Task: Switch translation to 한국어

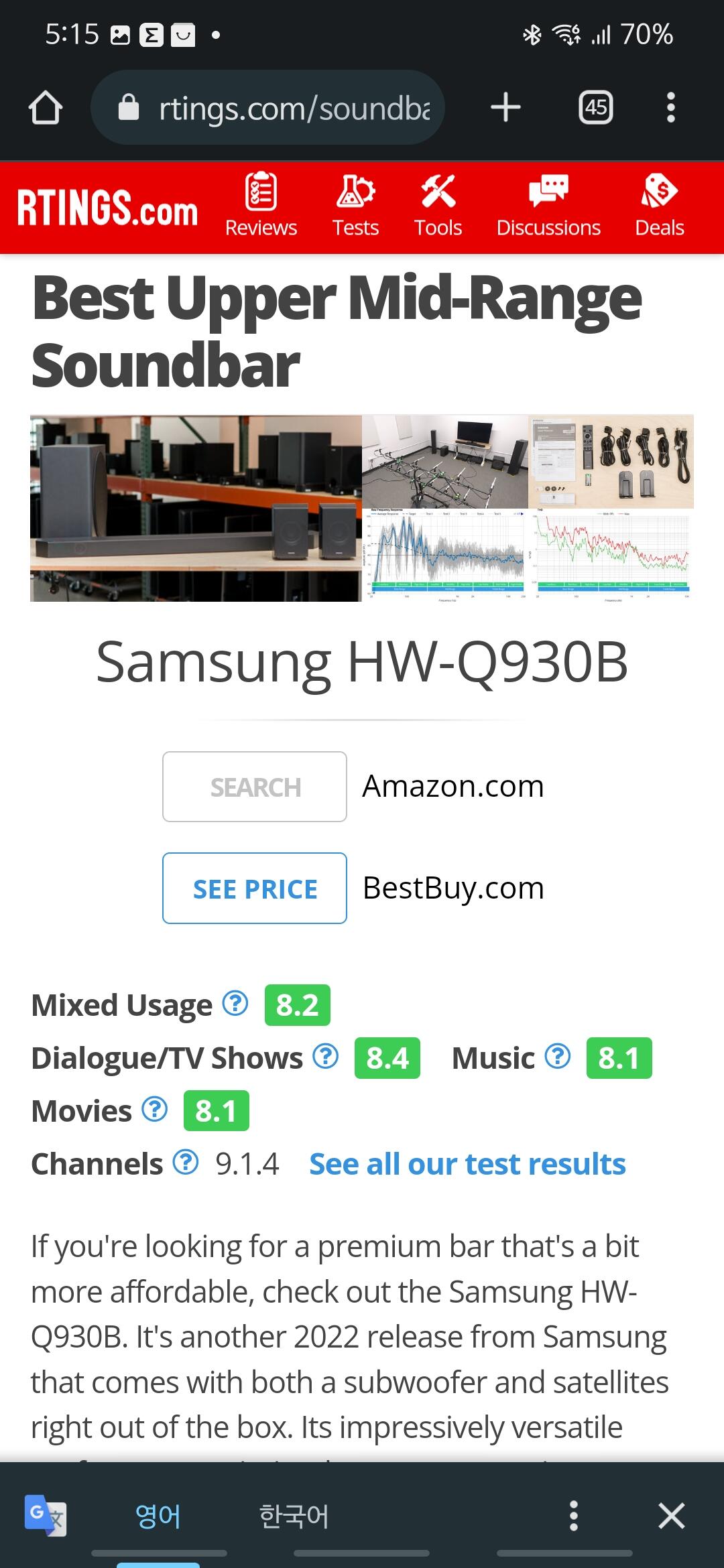Action: pos(294,1516)
